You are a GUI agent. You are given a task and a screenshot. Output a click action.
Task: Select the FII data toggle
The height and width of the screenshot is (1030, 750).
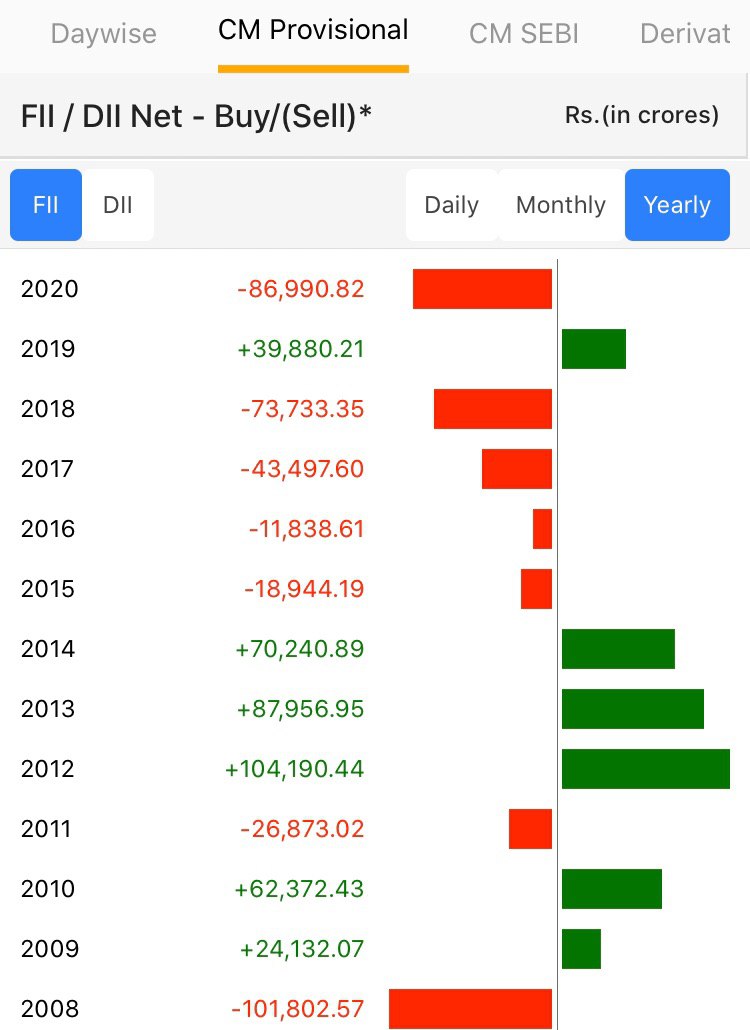45,205
